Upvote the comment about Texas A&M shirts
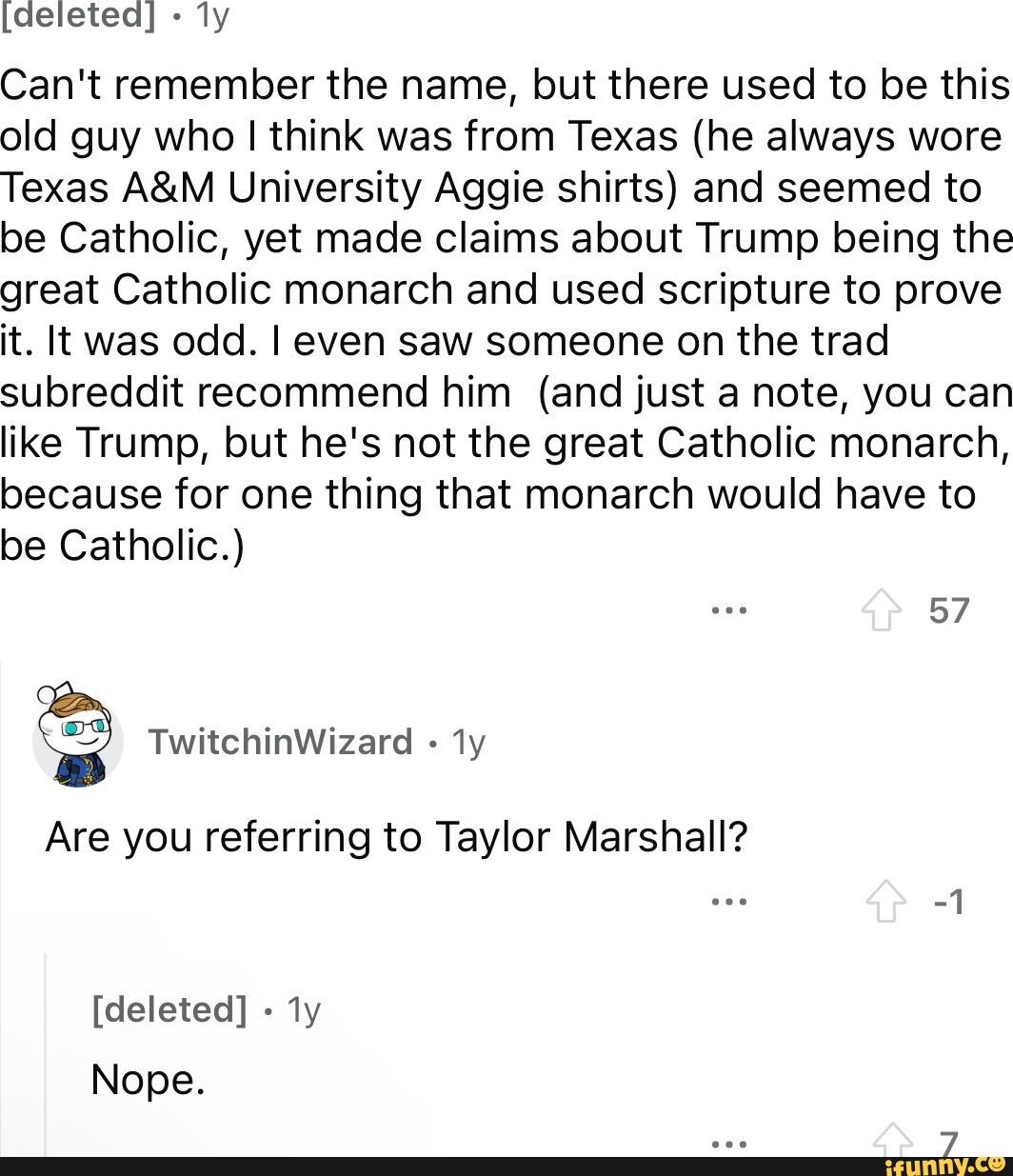1013x1176 pixels. tap(882, 610)
